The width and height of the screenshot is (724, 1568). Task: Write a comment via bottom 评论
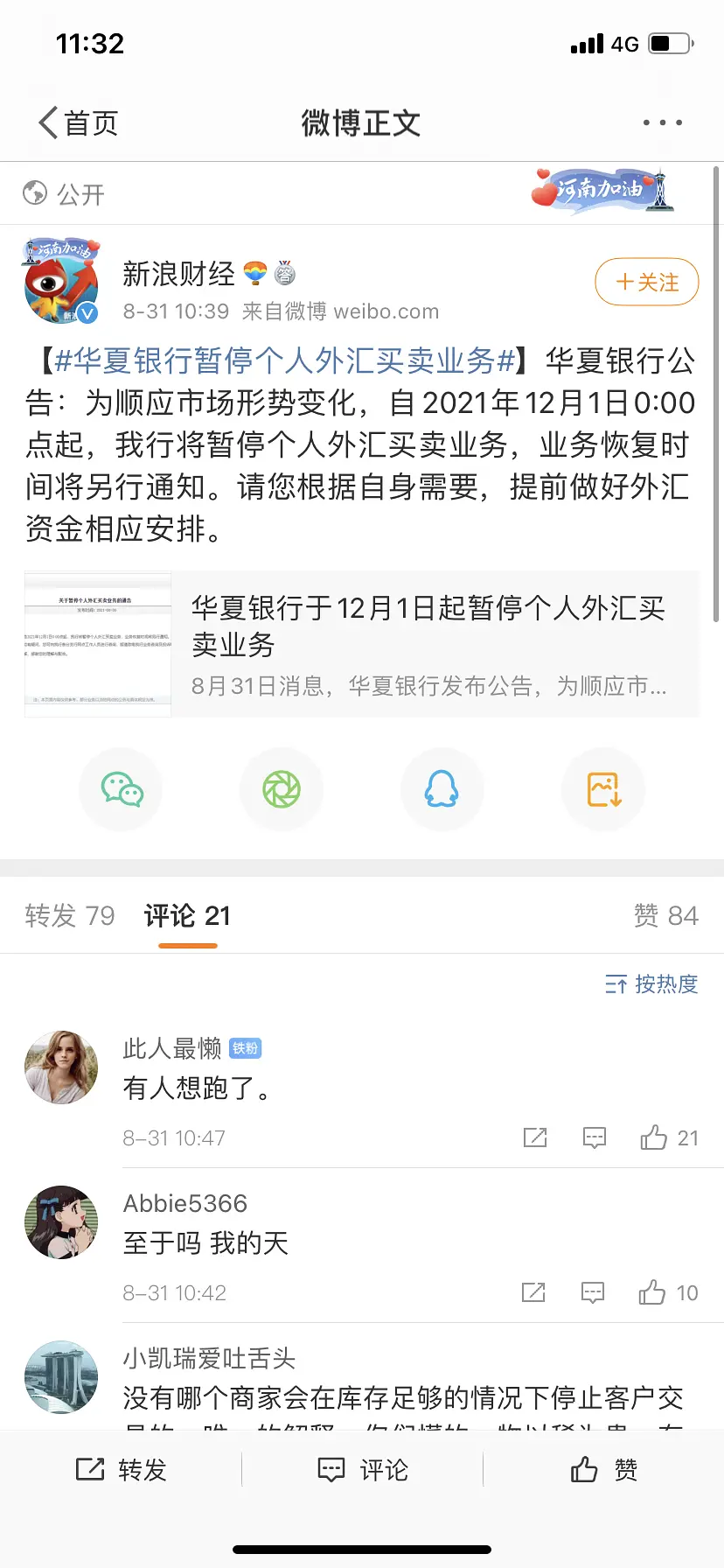point(362,1470)
